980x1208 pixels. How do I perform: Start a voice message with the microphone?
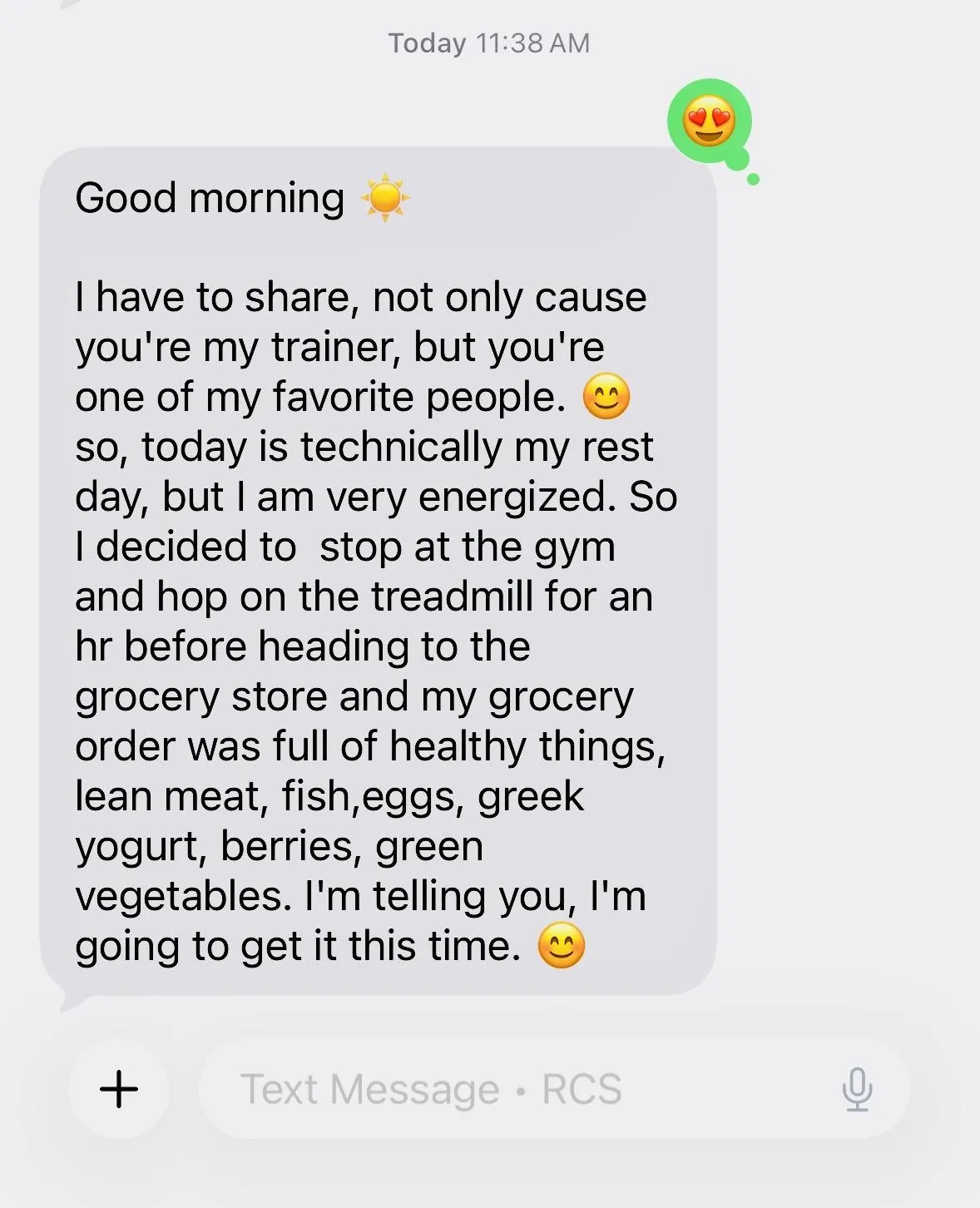tap(856, 1089)
